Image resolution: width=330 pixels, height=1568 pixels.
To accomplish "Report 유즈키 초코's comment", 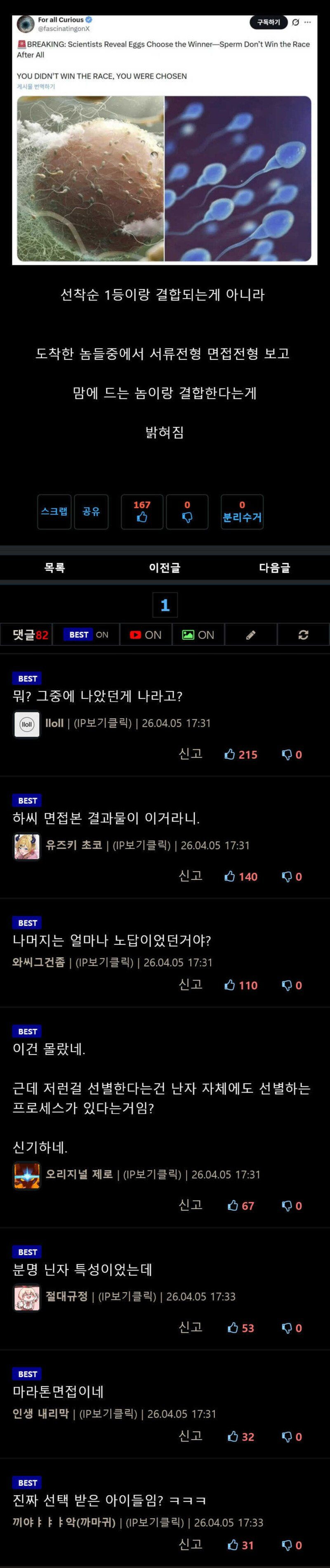I will (x=190, y=876).
